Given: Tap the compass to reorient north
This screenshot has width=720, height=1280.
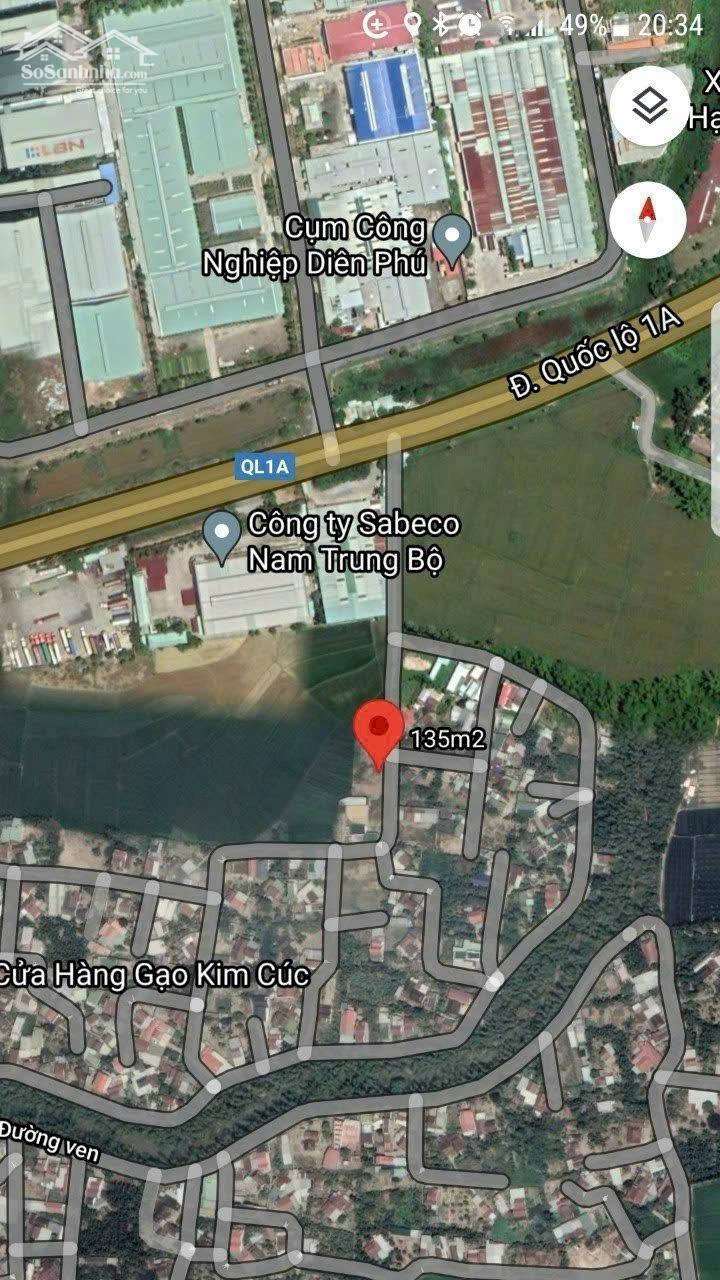Looking at the screenshot, I should (649, 220).
